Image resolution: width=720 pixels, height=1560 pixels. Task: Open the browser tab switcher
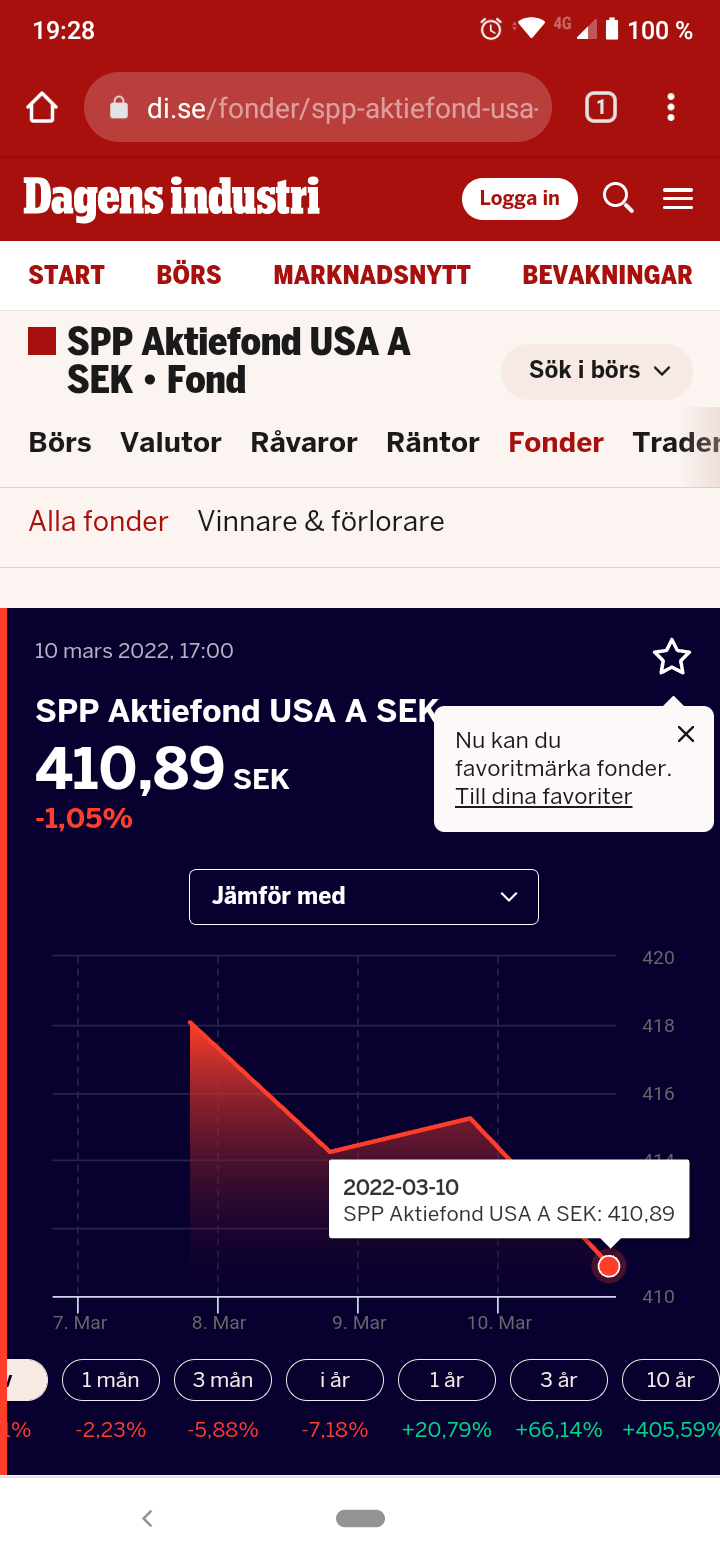(600, 107)
